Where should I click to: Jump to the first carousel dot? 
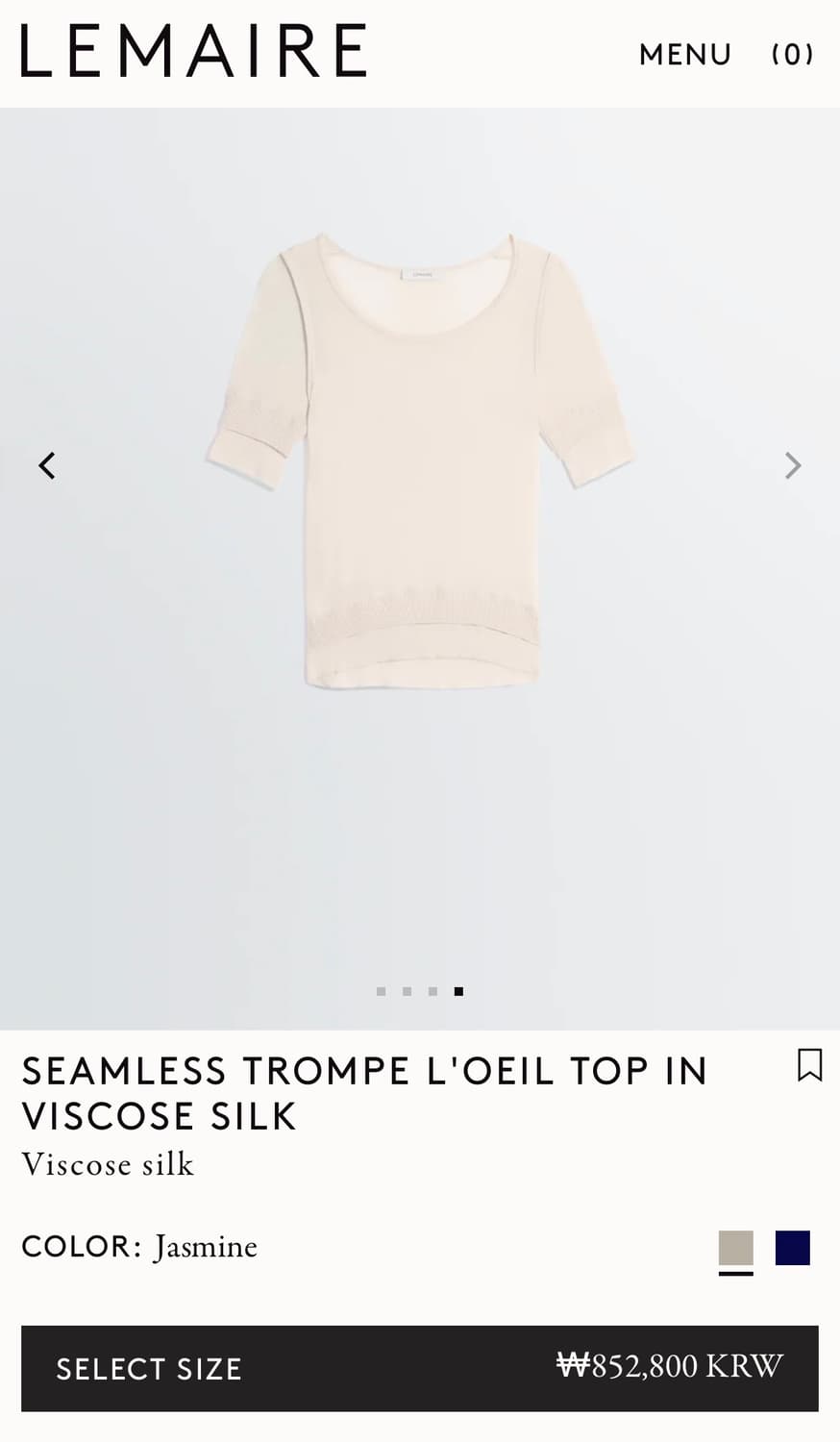(x=382, y=991)
